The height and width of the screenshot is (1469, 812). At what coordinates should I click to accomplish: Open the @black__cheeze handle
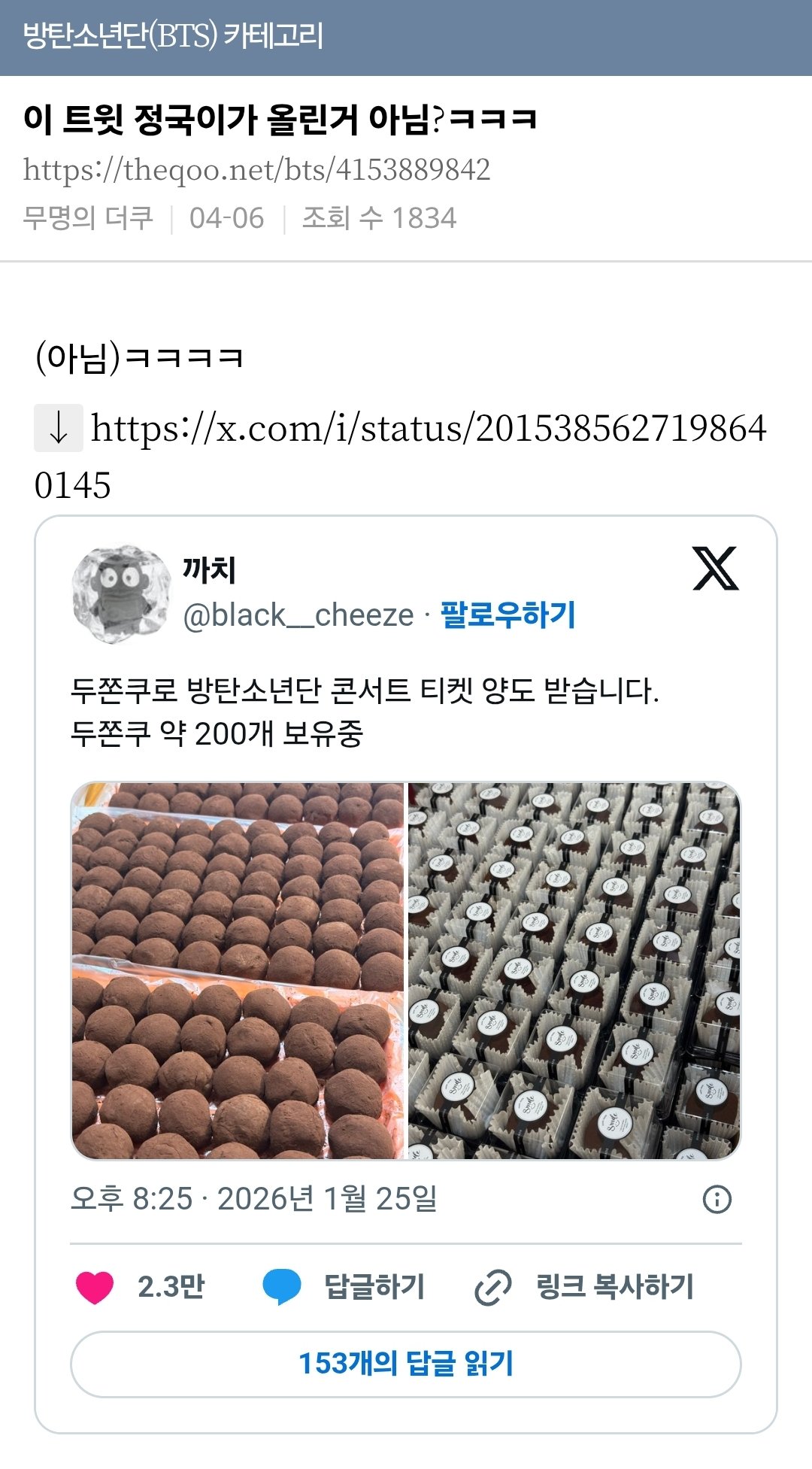(x=298, y=615)
